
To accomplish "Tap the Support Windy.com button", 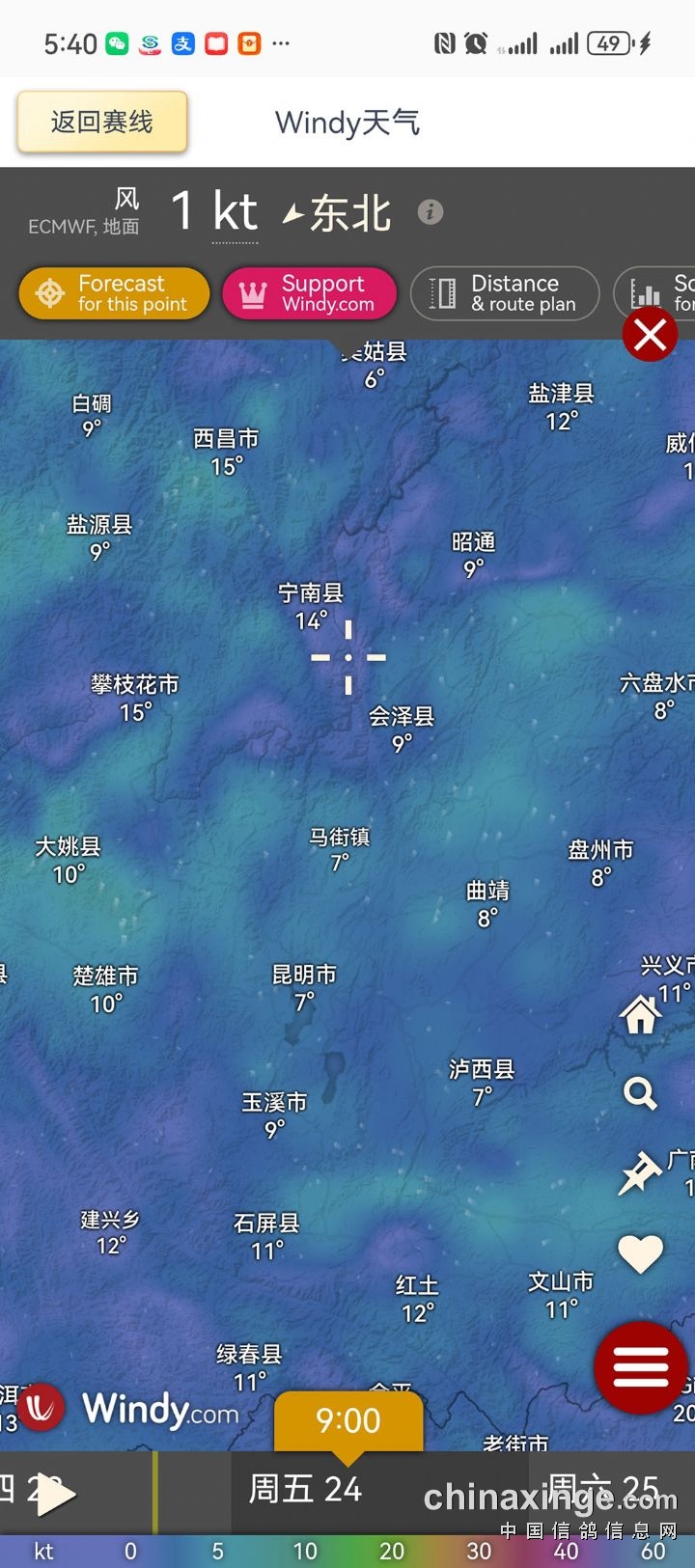I will pyautogui.click(x=309, y=293).
